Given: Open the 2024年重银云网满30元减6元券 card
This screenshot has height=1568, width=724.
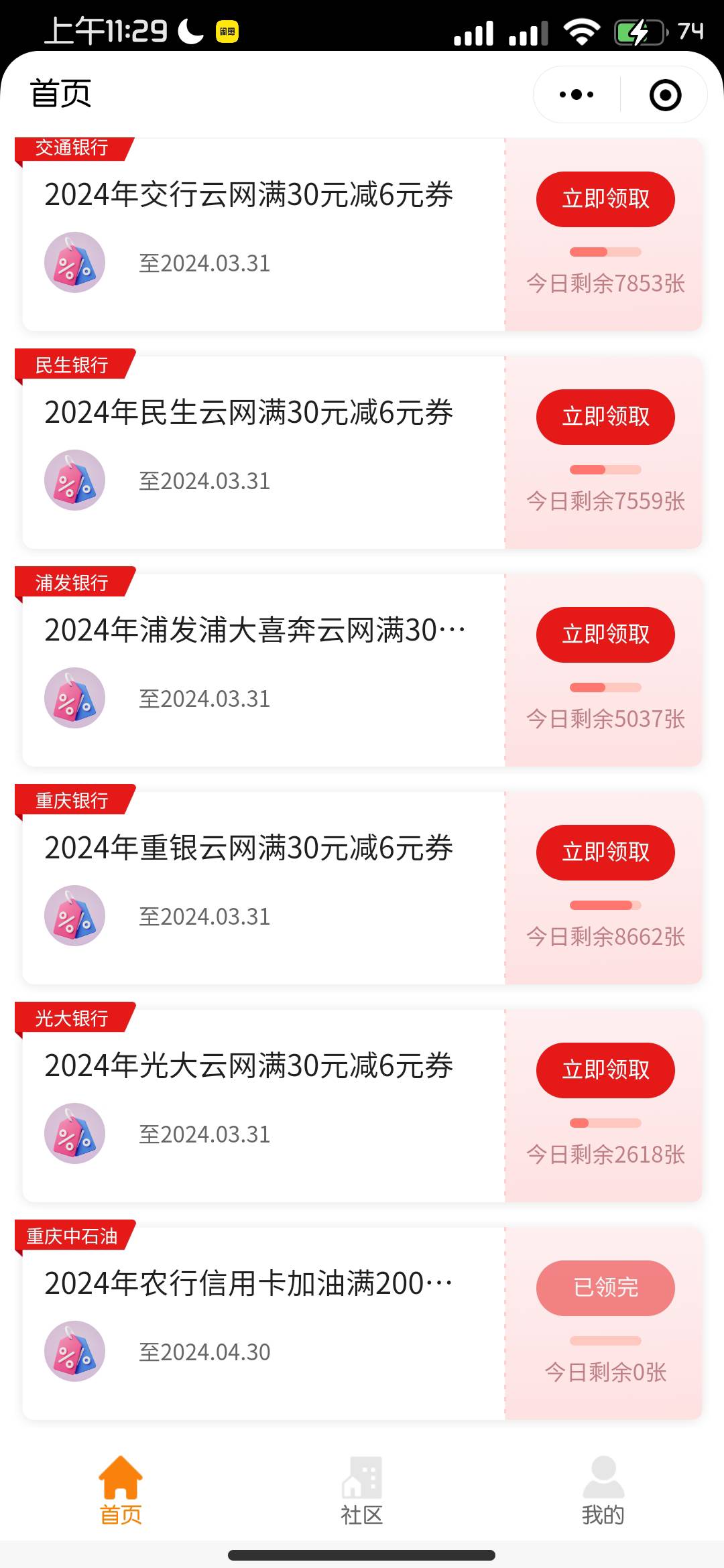Looking at the screenshot, I should (263, 888).
